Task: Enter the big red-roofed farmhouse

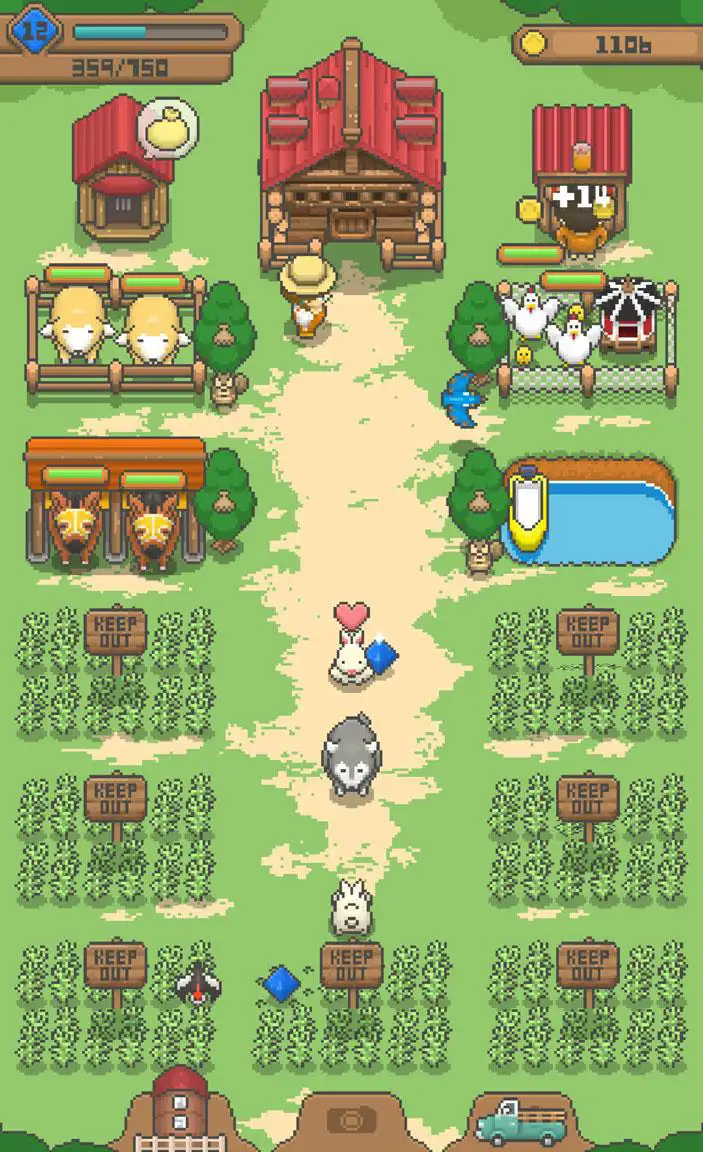Action: [351, 150]
